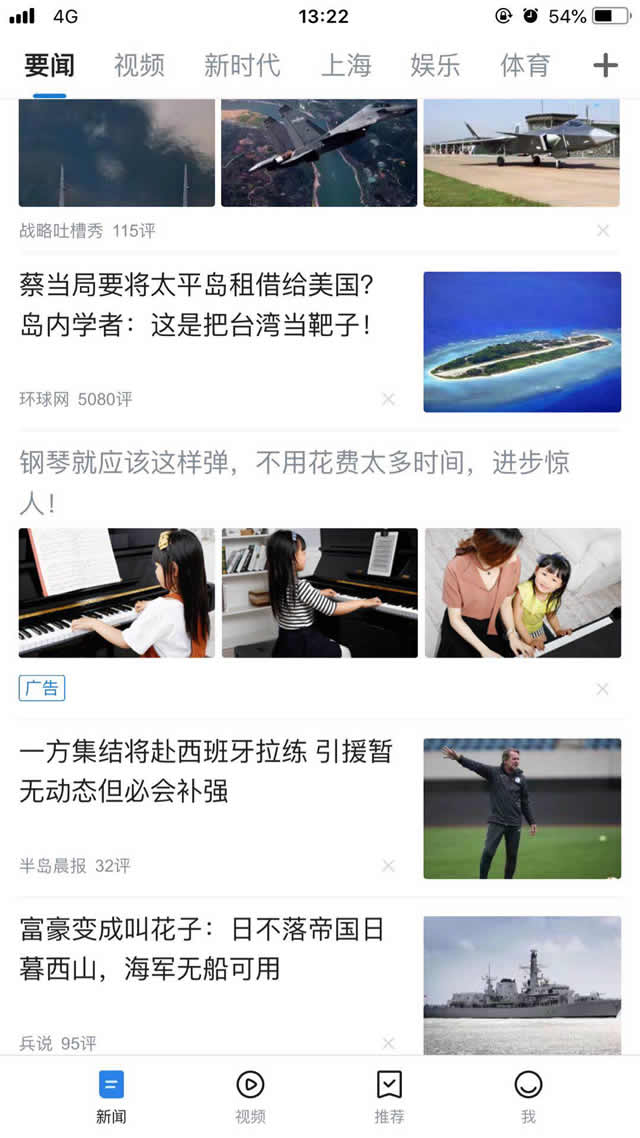Open the 富豪变成叫花子 article

[202, 949]
